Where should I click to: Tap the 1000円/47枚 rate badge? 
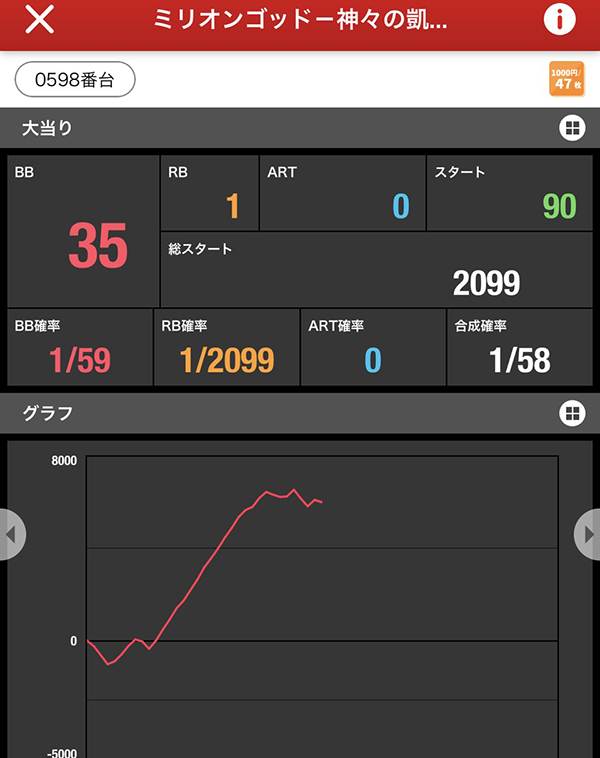567,80
